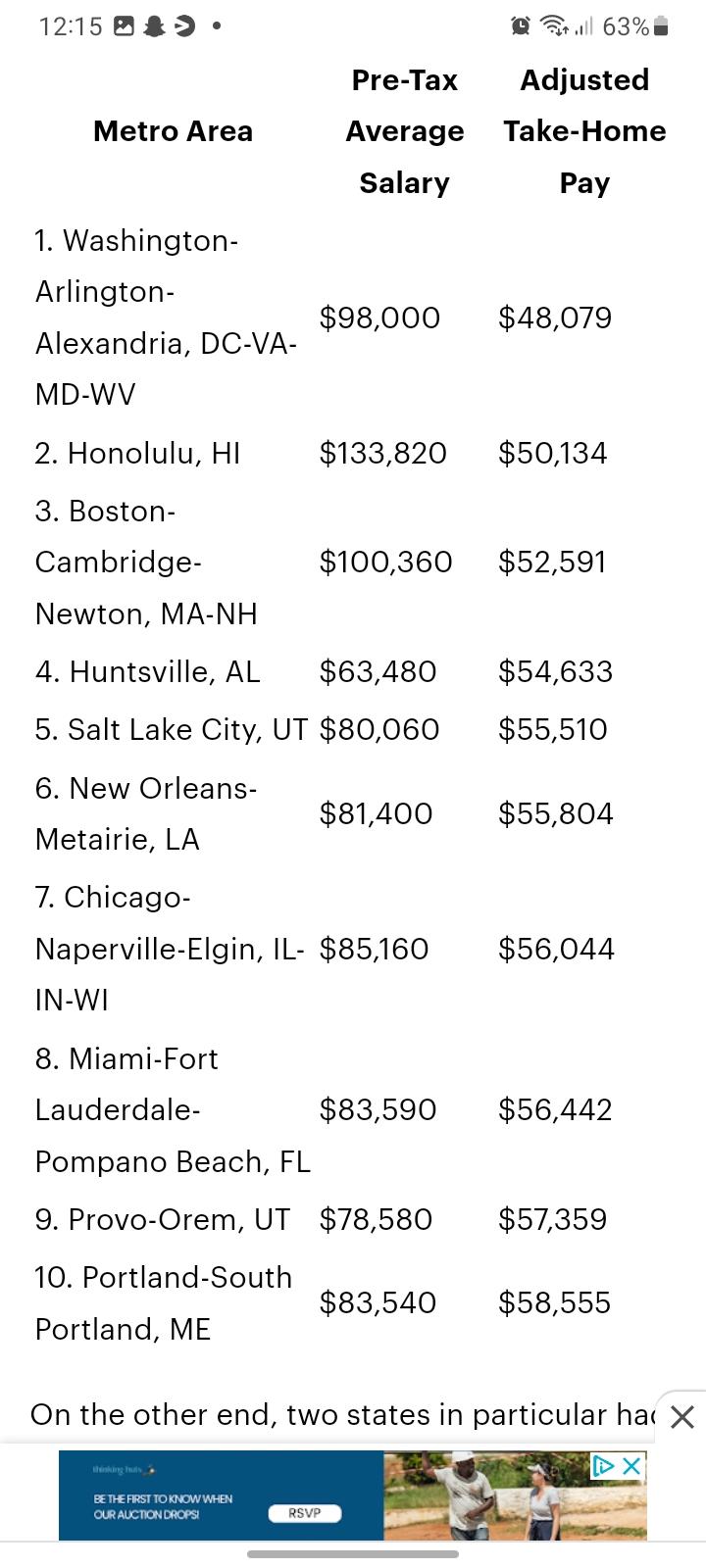Close the ad with its small X
Viewport: 706px width, 1568px height.
click(632, 1466)
